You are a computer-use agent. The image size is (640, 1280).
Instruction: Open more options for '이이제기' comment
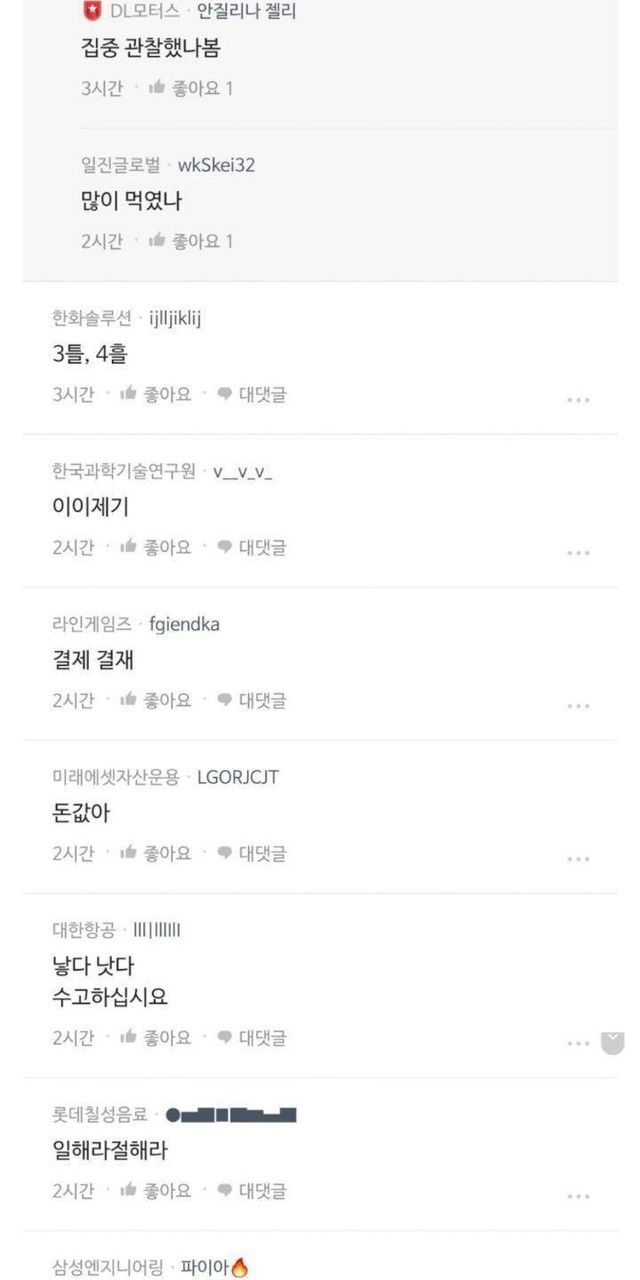578,552
